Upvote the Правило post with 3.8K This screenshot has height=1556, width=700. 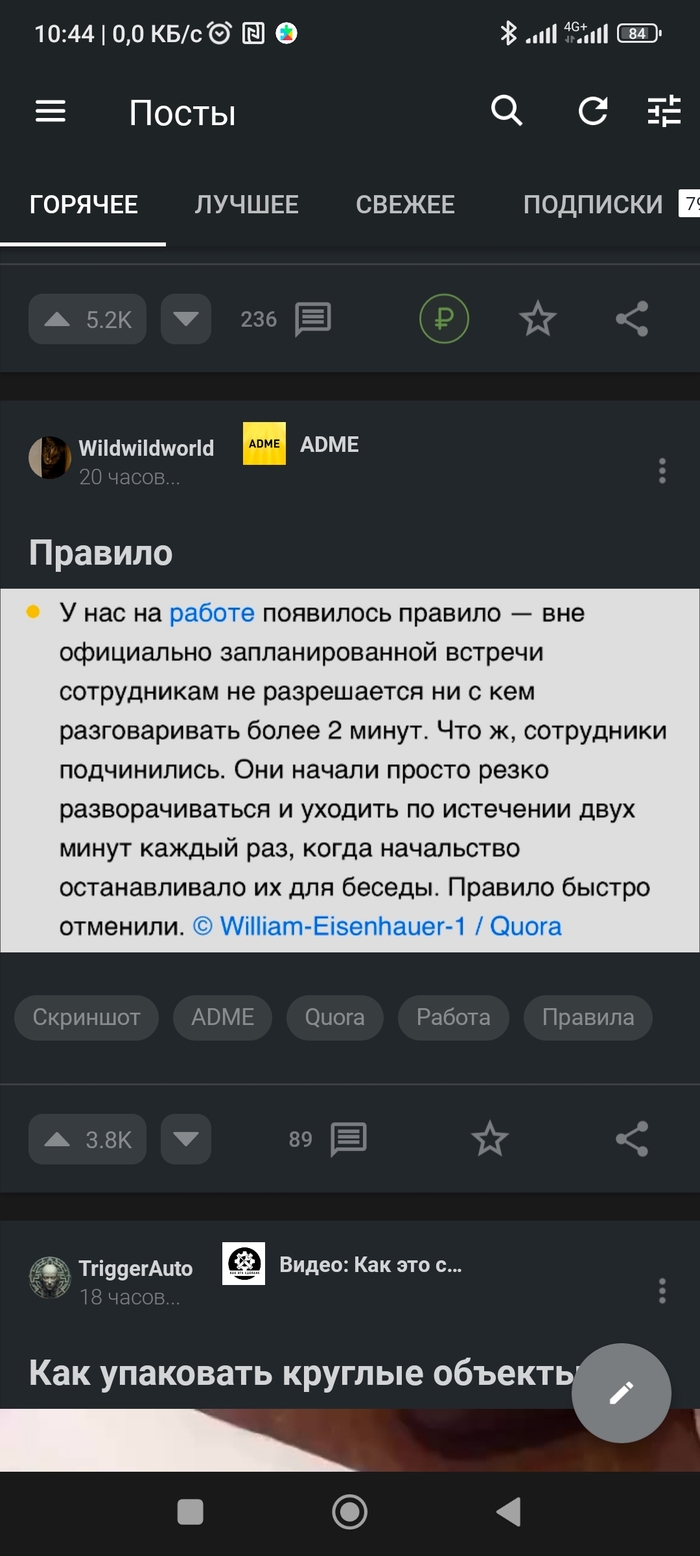[87, 1139]
